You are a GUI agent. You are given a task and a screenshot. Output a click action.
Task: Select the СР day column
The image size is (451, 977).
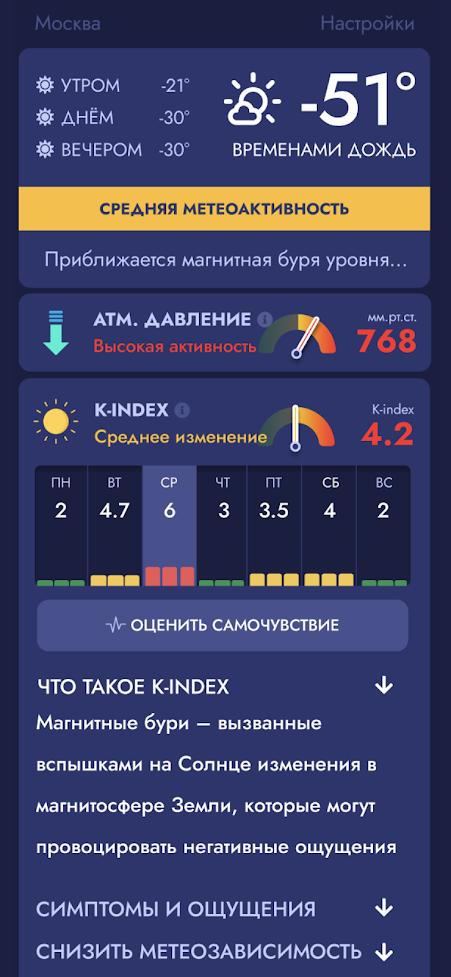(169, 526)
